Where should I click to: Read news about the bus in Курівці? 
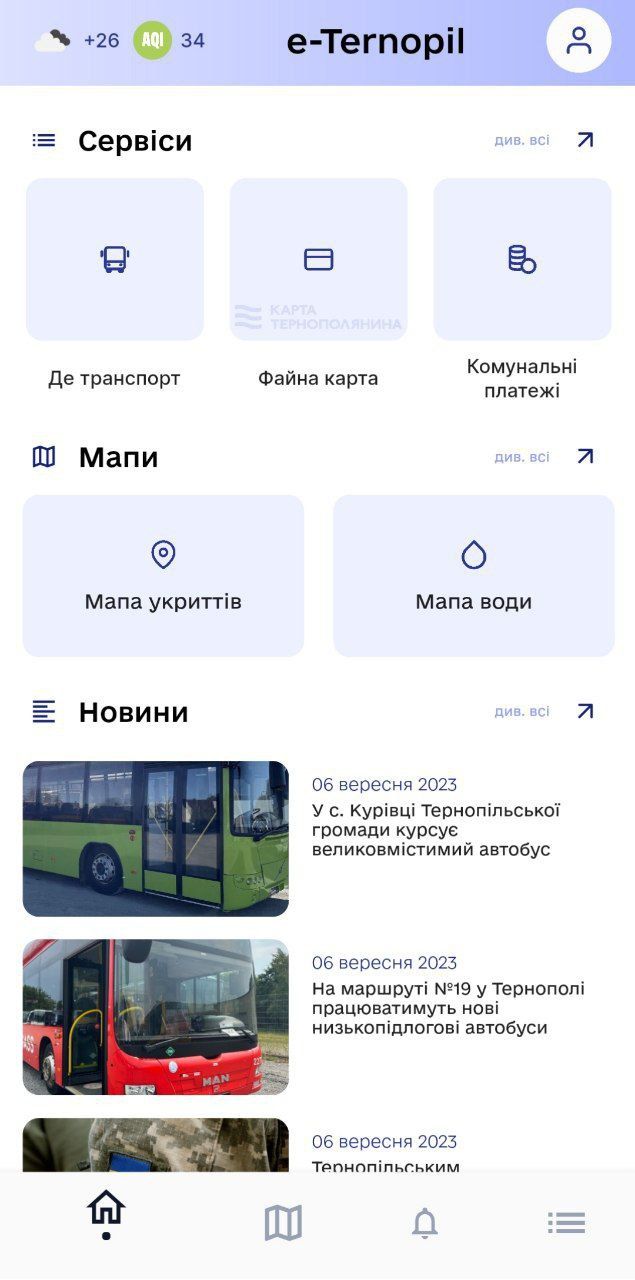(x=435, y=830)
